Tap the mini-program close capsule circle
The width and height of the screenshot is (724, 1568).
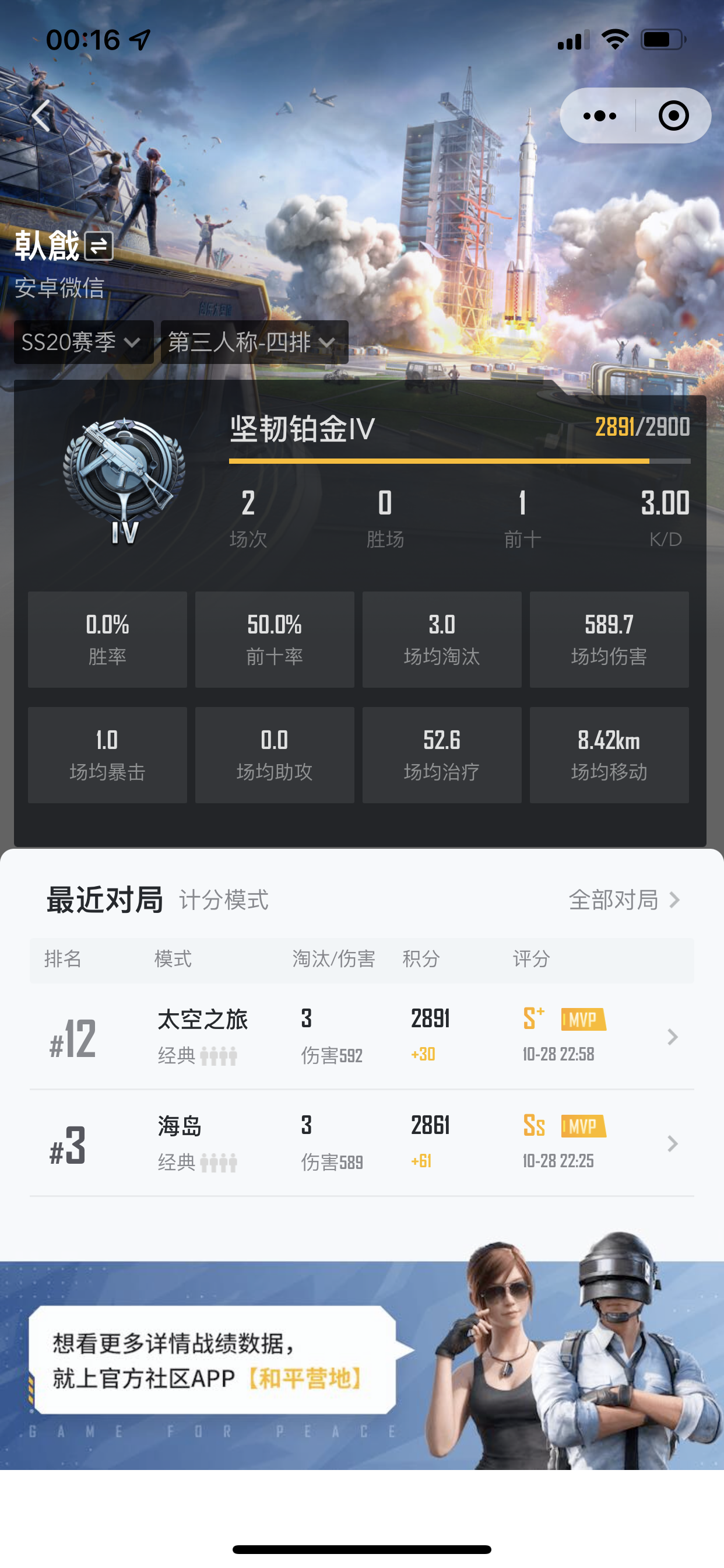(x=674, y=116)
